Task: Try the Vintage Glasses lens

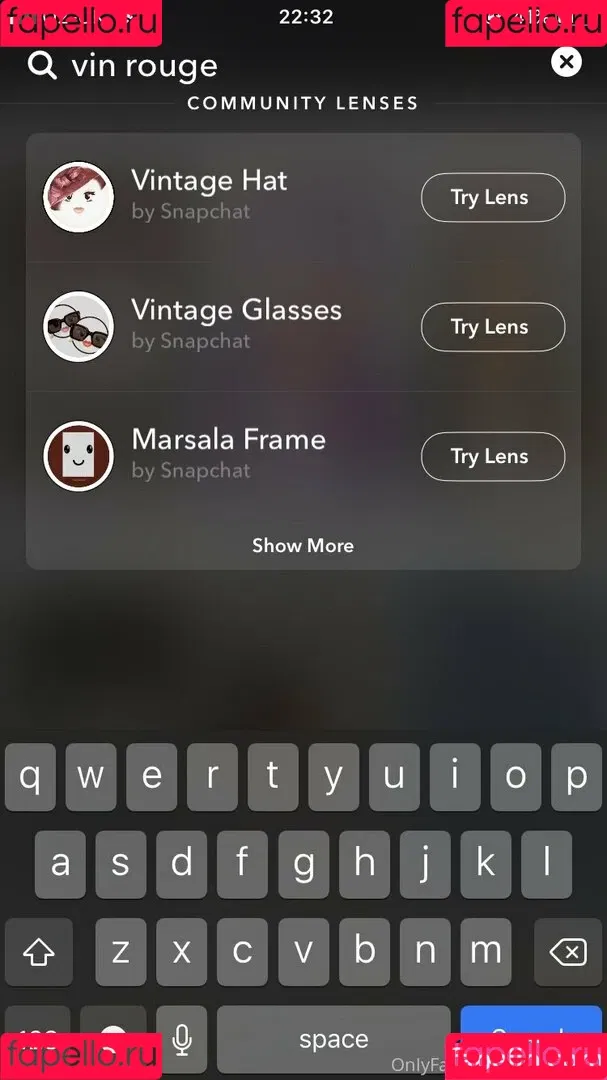Action: [492, 327]
